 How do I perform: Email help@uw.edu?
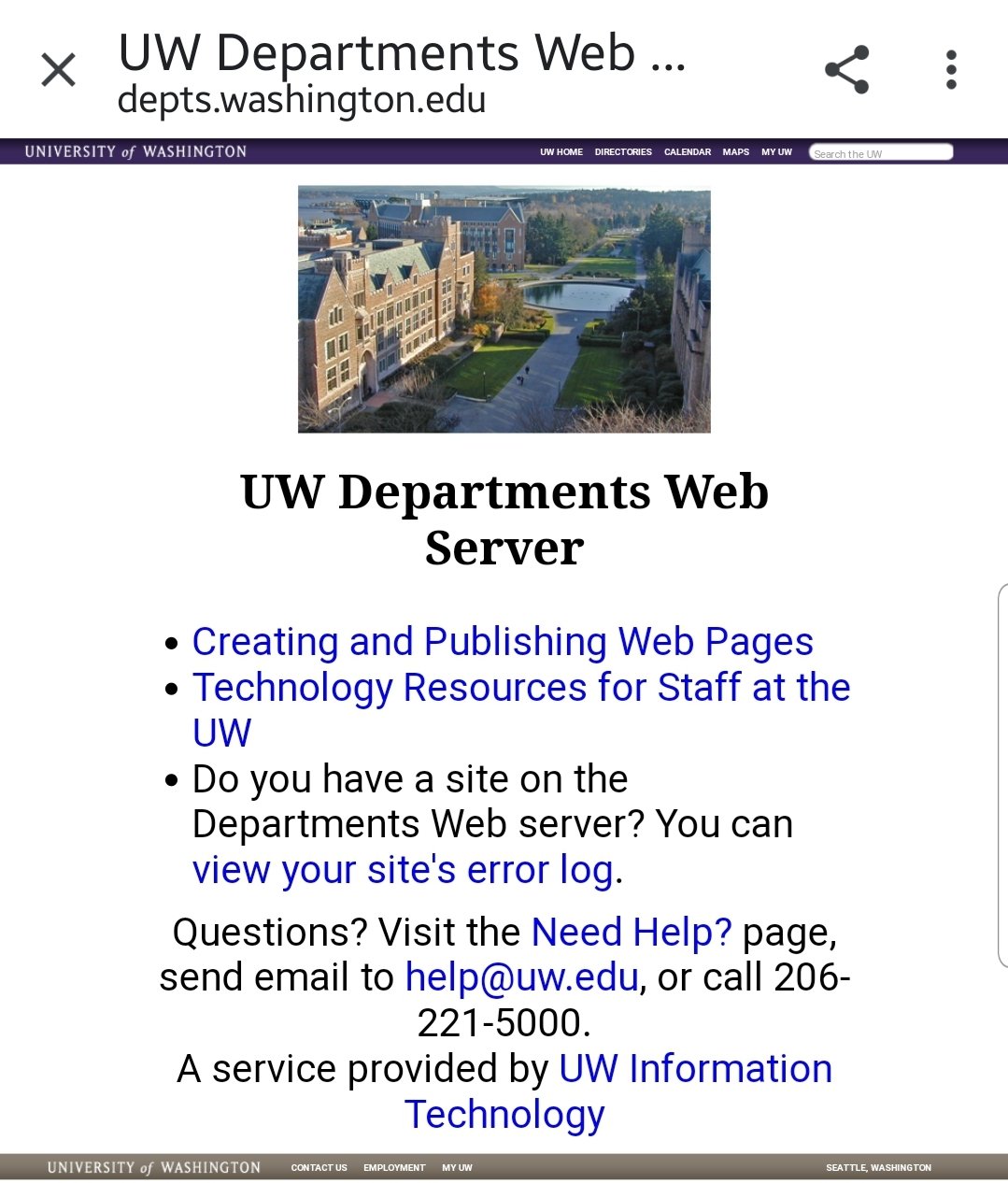(521, 977)
